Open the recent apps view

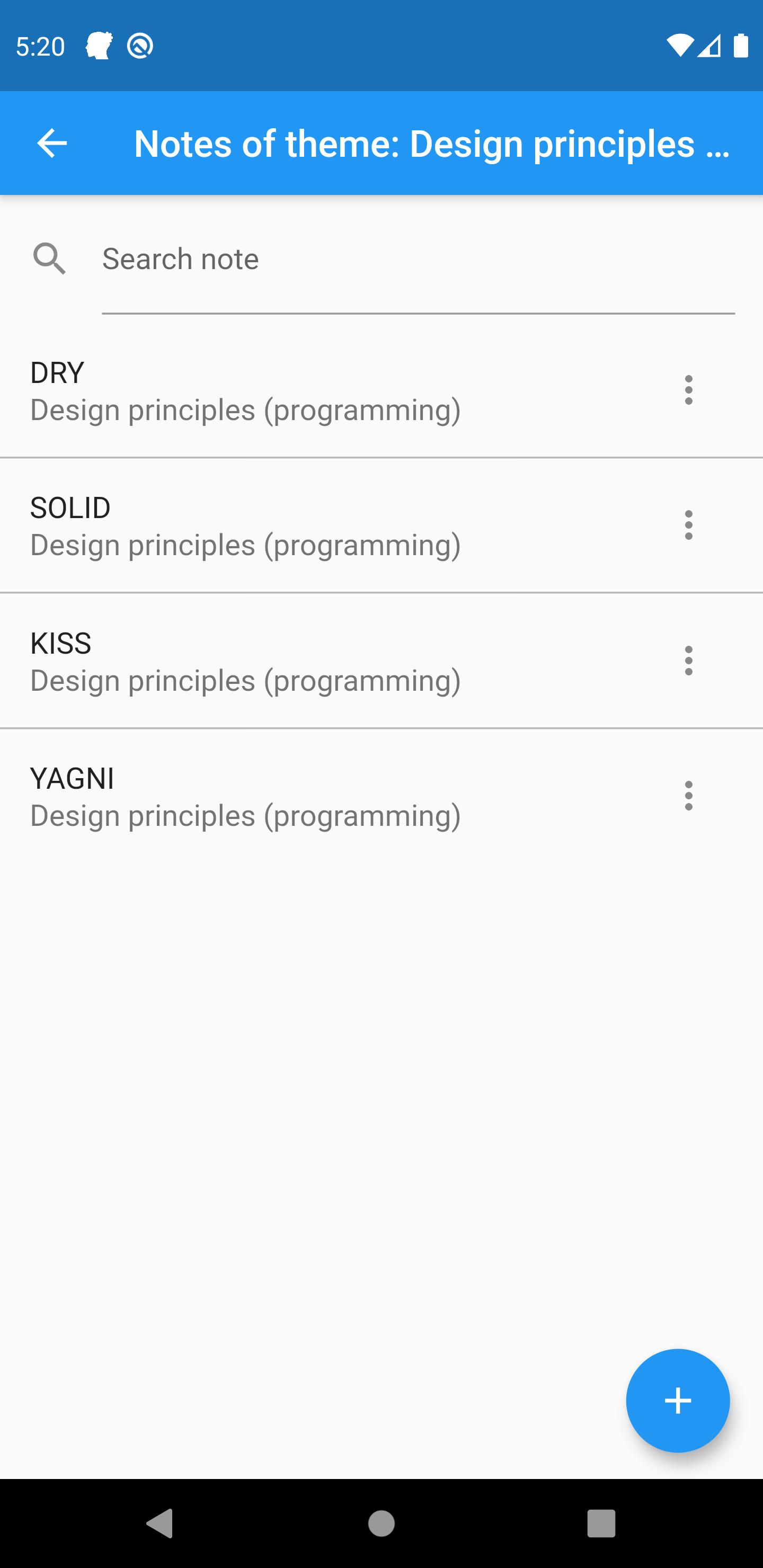(601, 1523)
